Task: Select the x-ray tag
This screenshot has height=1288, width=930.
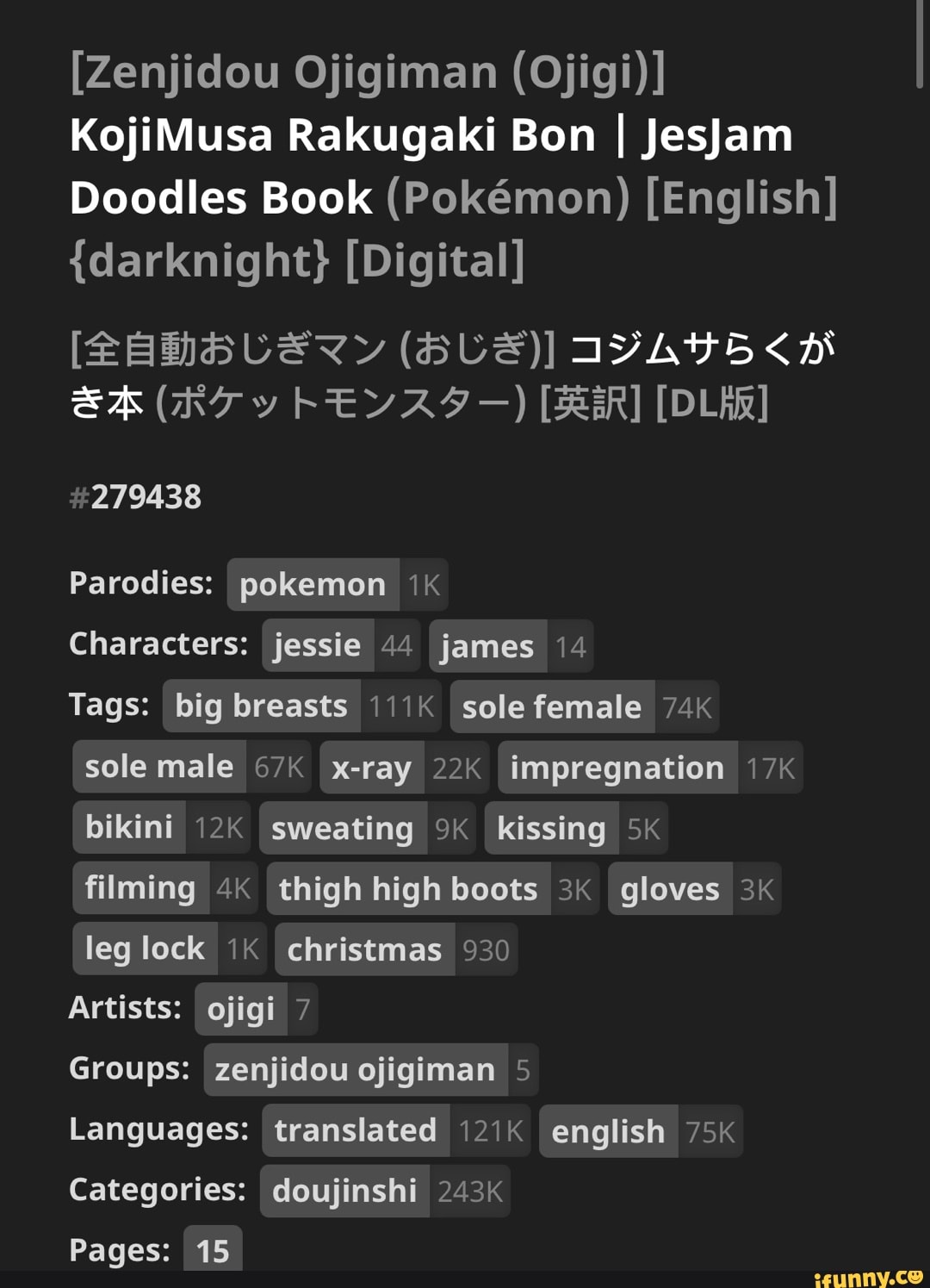Action: click(x=369, y=768)
